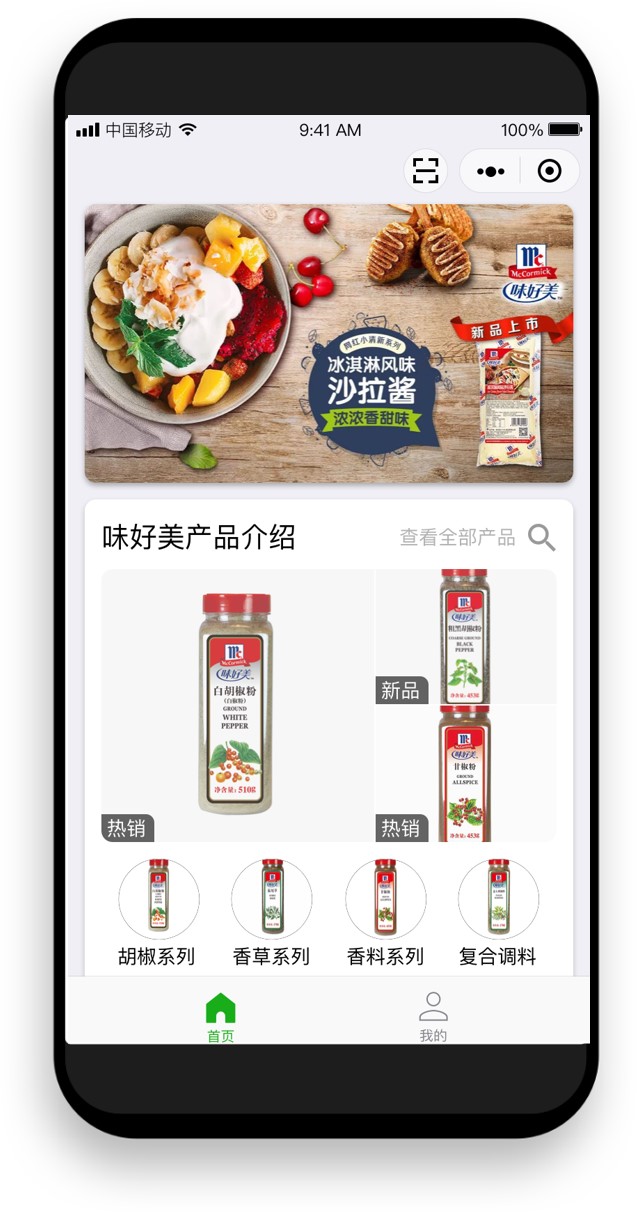Open the 沙拉酱 new product banner
Viewport: 637px width, 1214px height.
[328, 343]
